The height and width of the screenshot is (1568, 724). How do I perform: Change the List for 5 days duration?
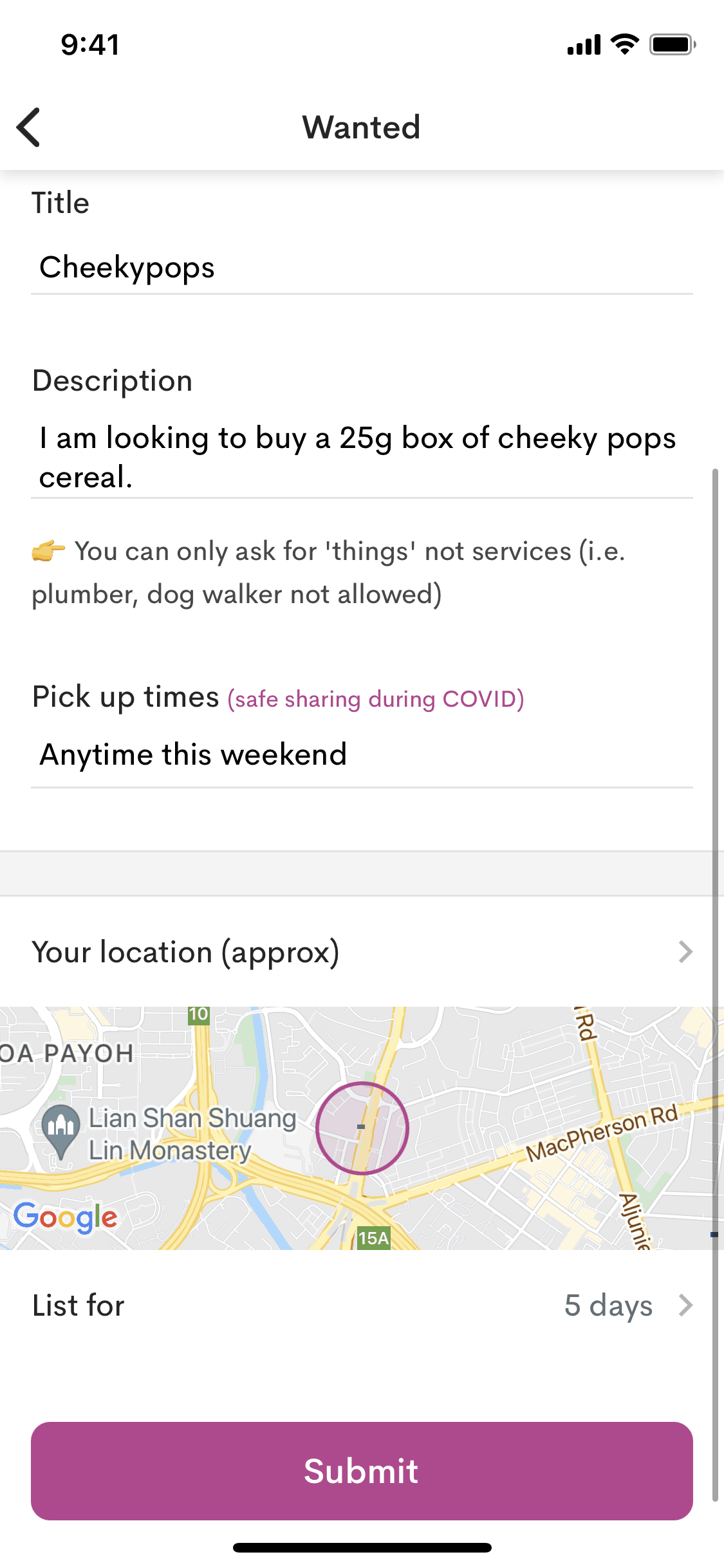tap(360, 1305)
